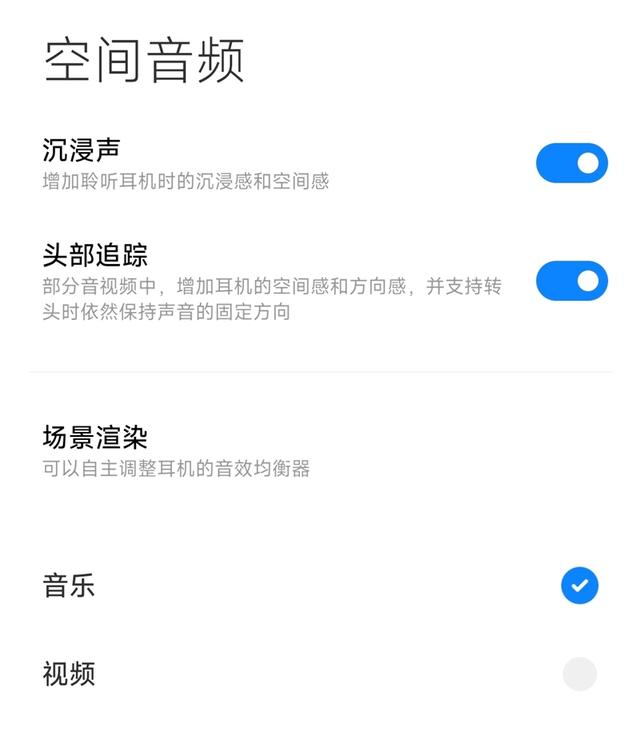
Task: Disable the 头部追踪 toggle
Action: (571, 281)
